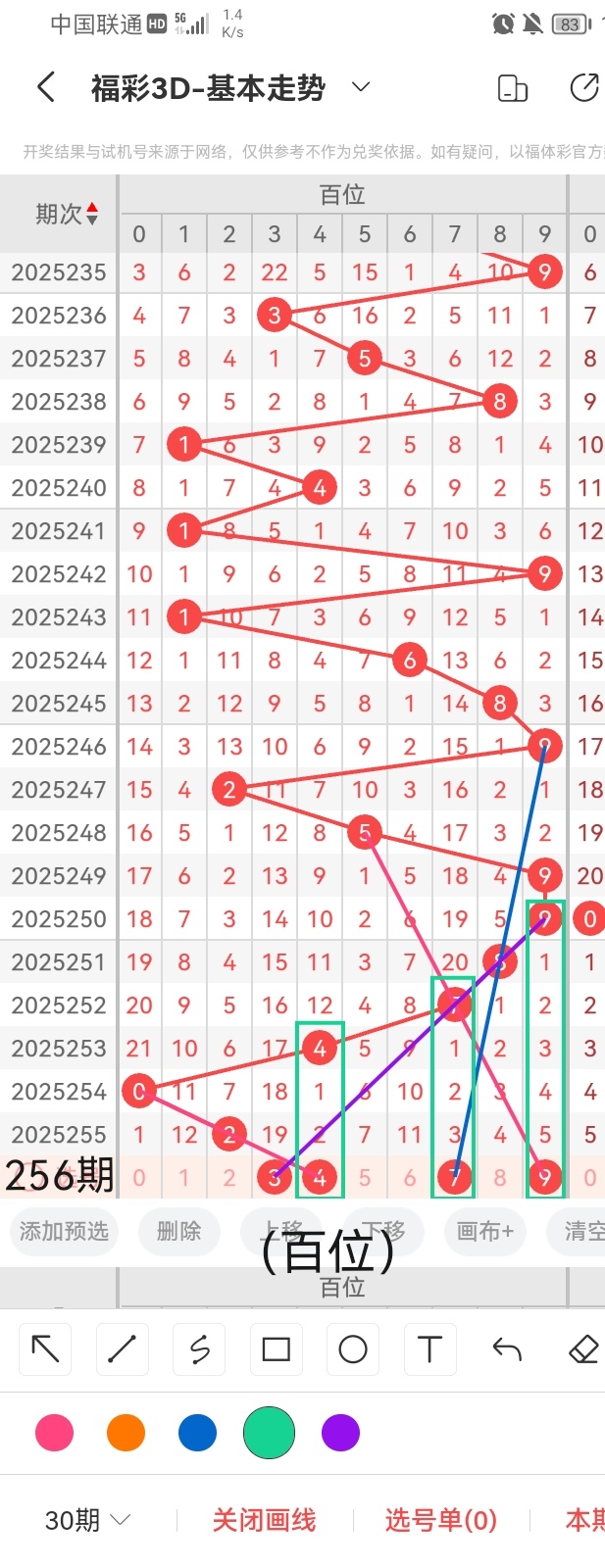The image size is (605, 1568).
Task: Tap the 删除 button
Action: click(x=178, y=1231)
